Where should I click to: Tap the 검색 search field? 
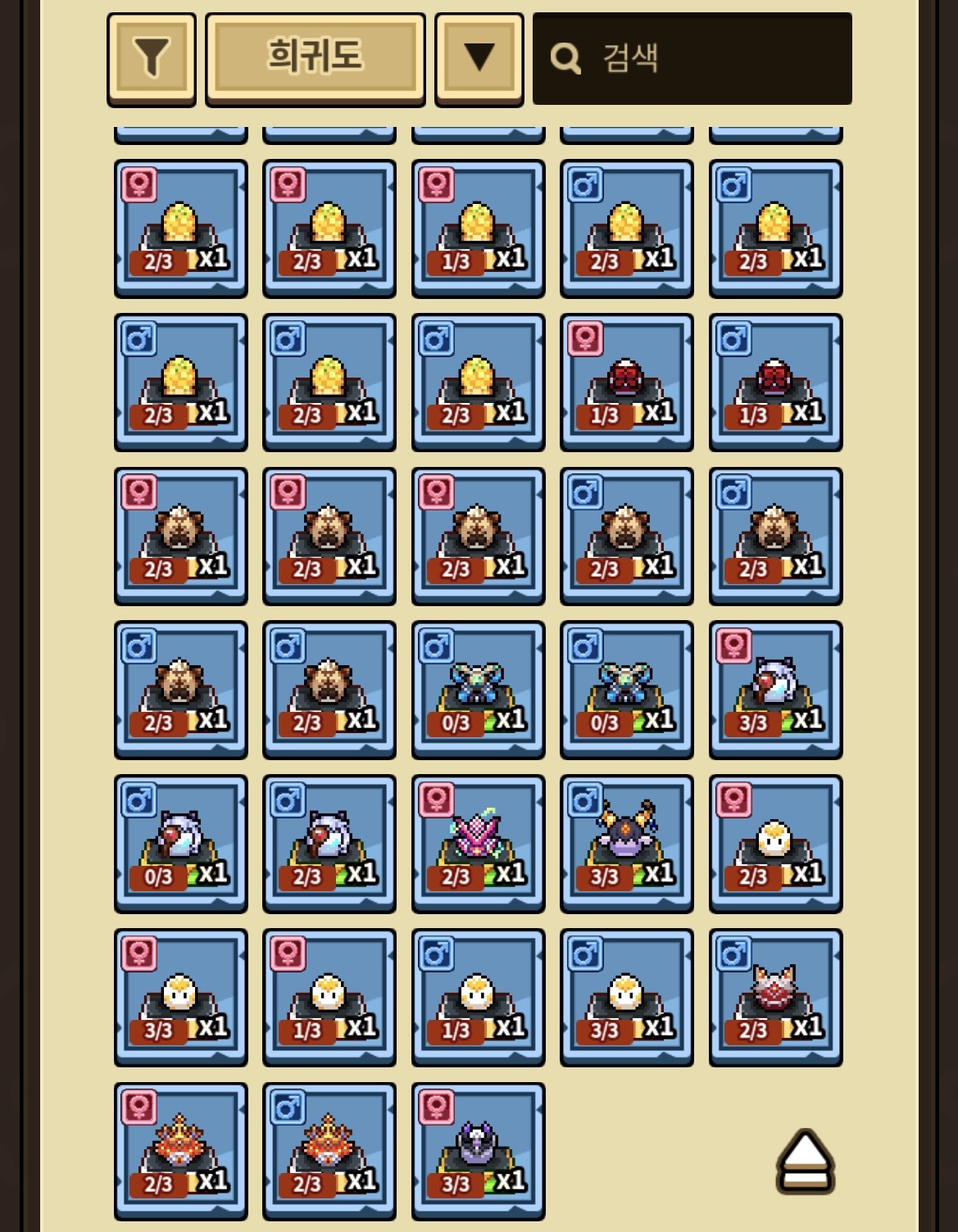click(x=692, y=58)
